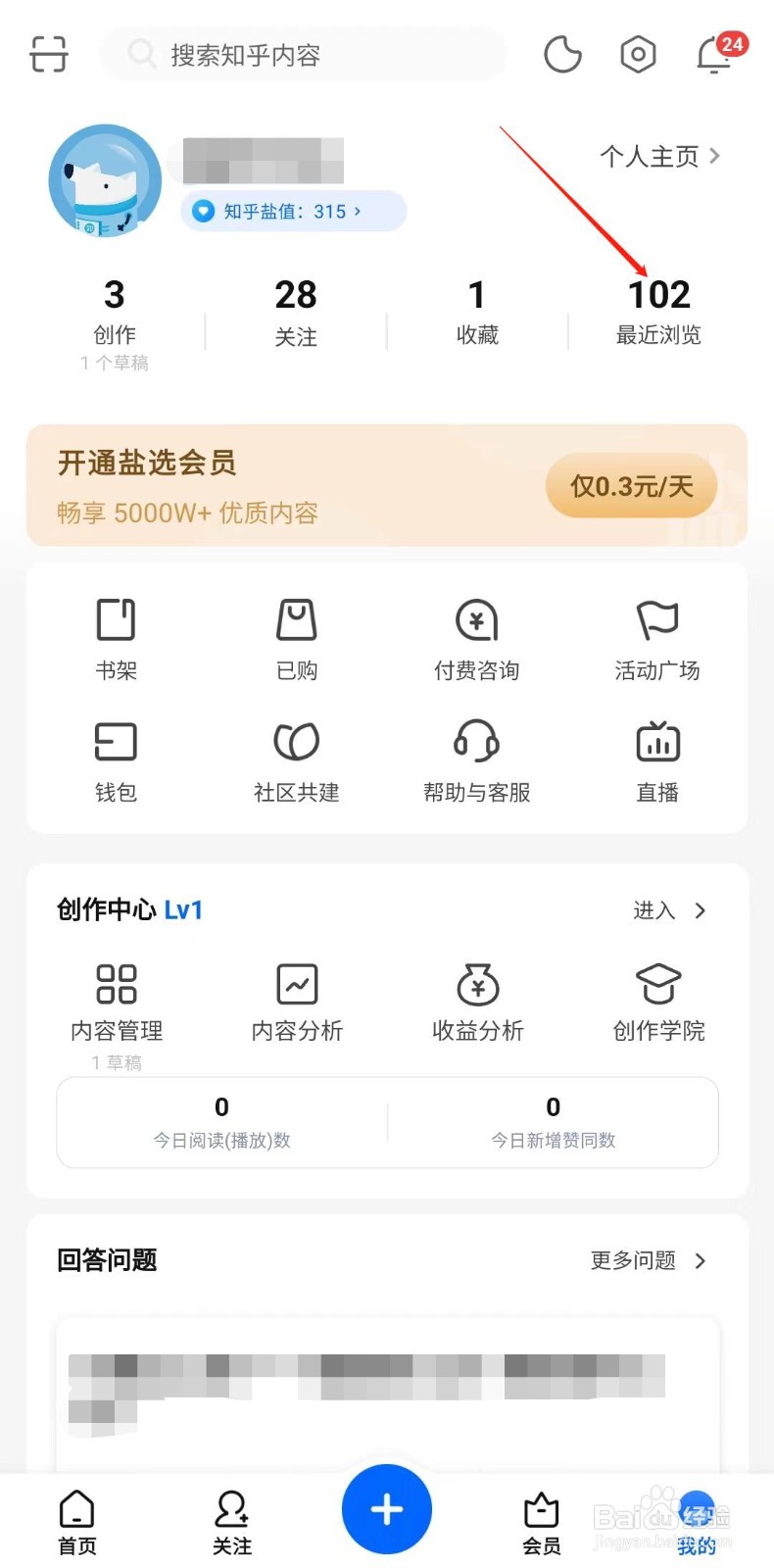774x1568 pixels.
Task: Open the scan icon at top left
Action: point(47,55)
